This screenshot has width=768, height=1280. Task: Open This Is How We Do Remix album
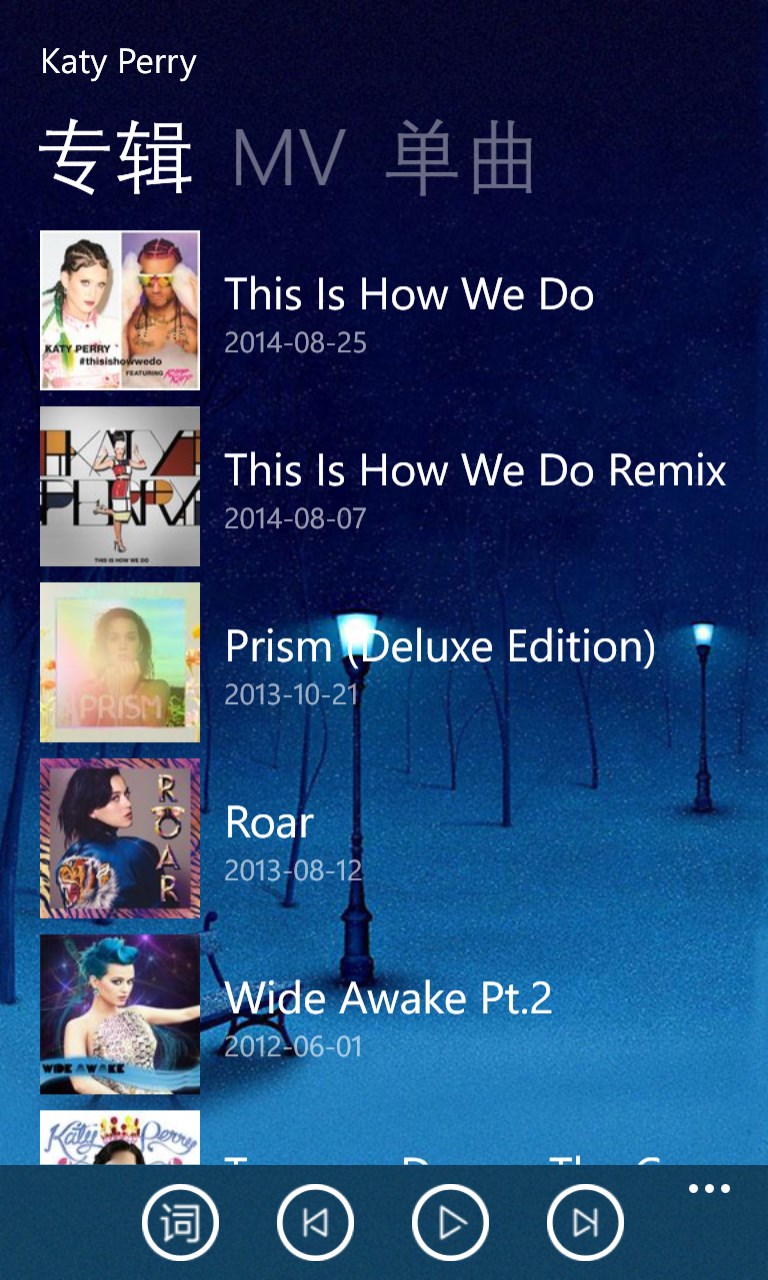(474, 486)
